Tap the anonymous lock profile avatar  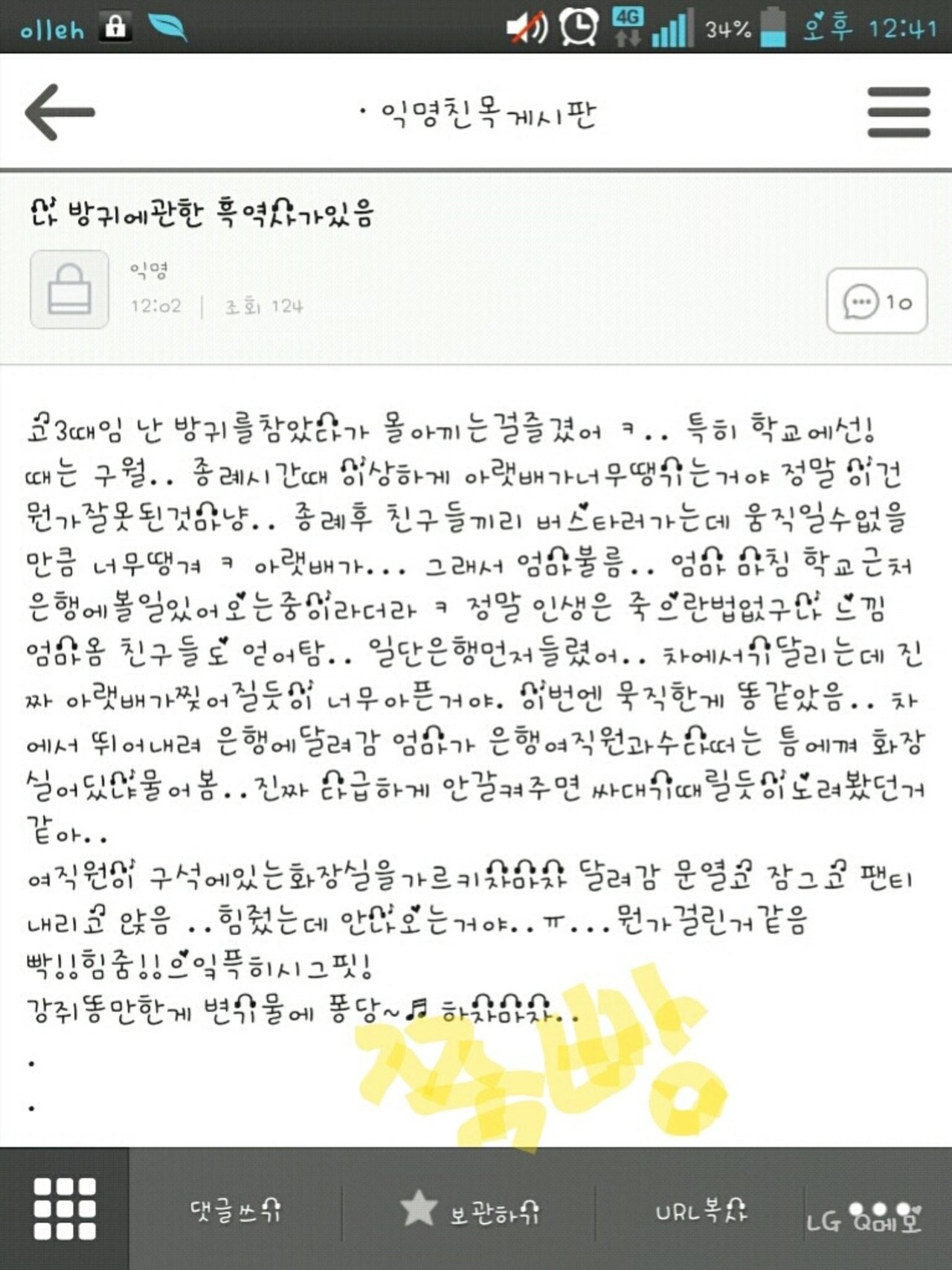[x=68, y=292]
